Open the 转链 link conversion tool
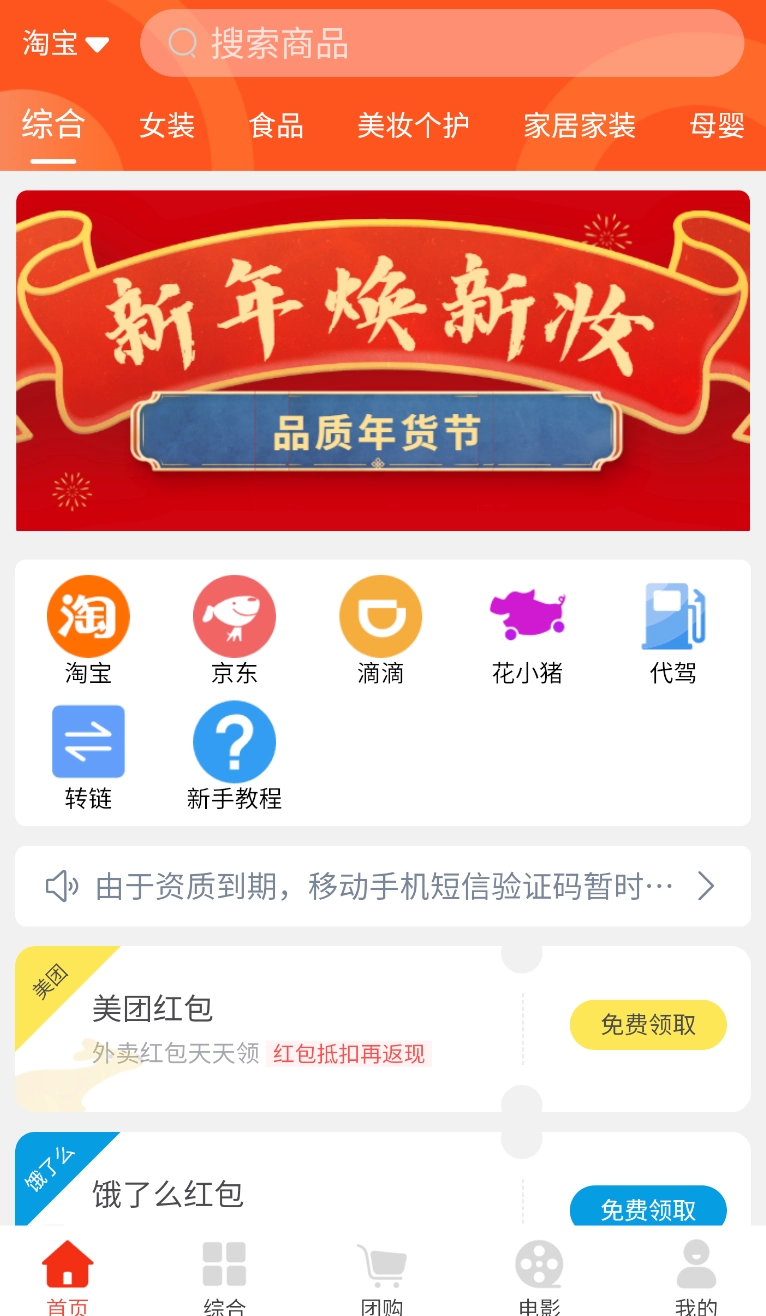Image resolution: width=766 pixels, height=1316 pixels. (87, 741)
